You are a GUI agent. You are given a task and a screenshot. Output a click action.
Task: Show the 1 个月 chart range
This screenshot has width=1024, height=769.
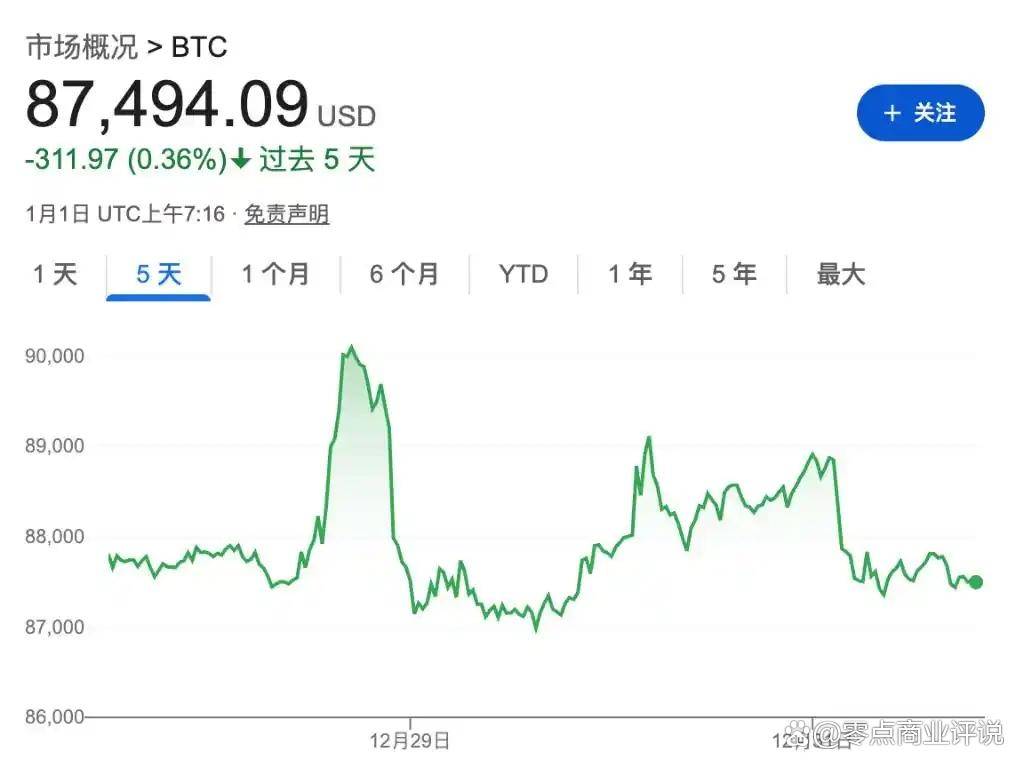[x=276, y=274]
